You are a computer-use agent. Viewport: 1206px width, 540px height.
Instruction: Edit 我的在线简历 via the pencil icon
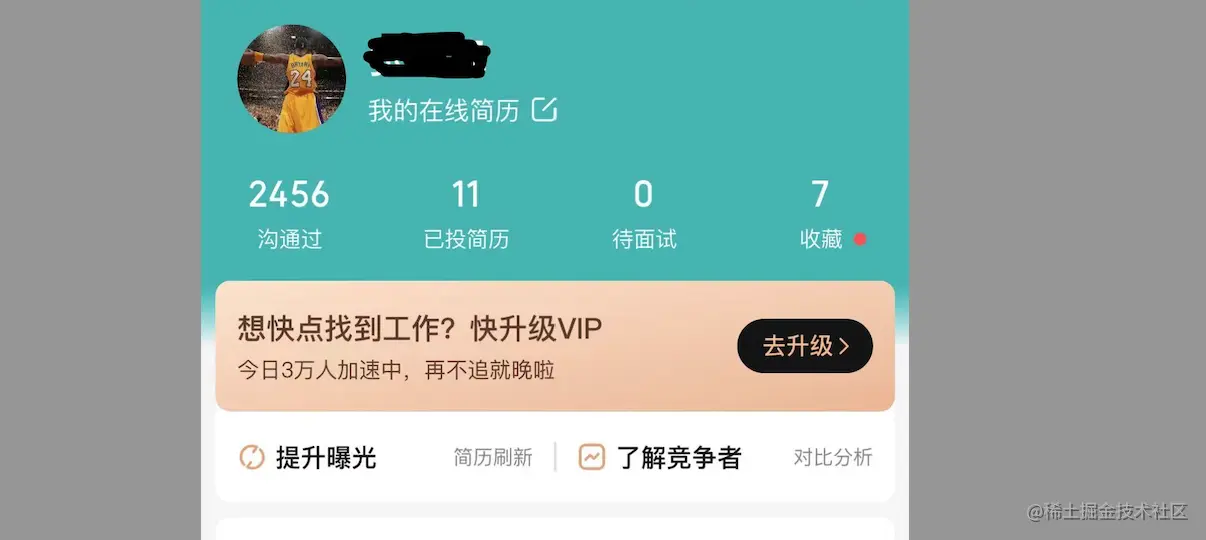point(544,110)
